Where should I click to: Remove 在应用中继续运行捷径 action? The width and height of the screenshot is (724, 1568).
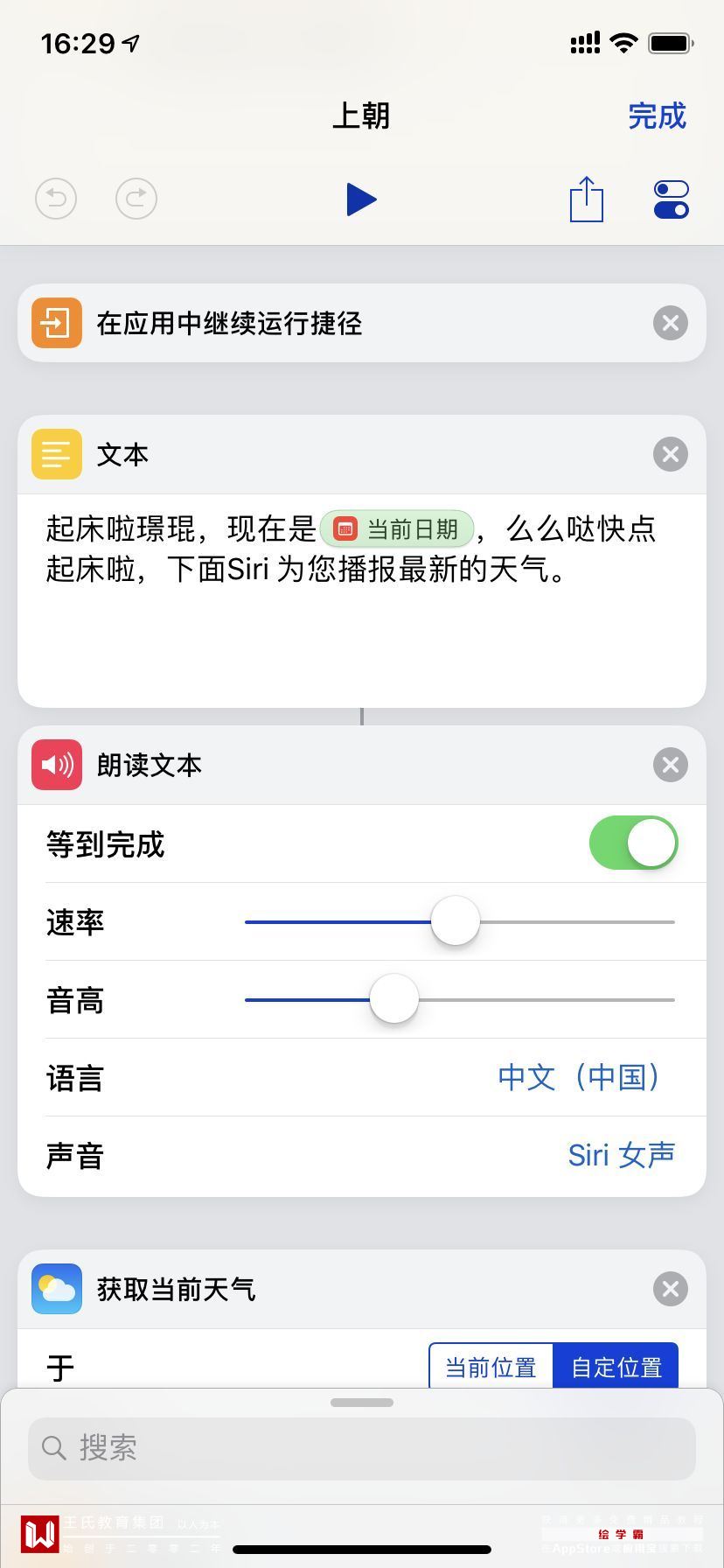tap(670, 324)
